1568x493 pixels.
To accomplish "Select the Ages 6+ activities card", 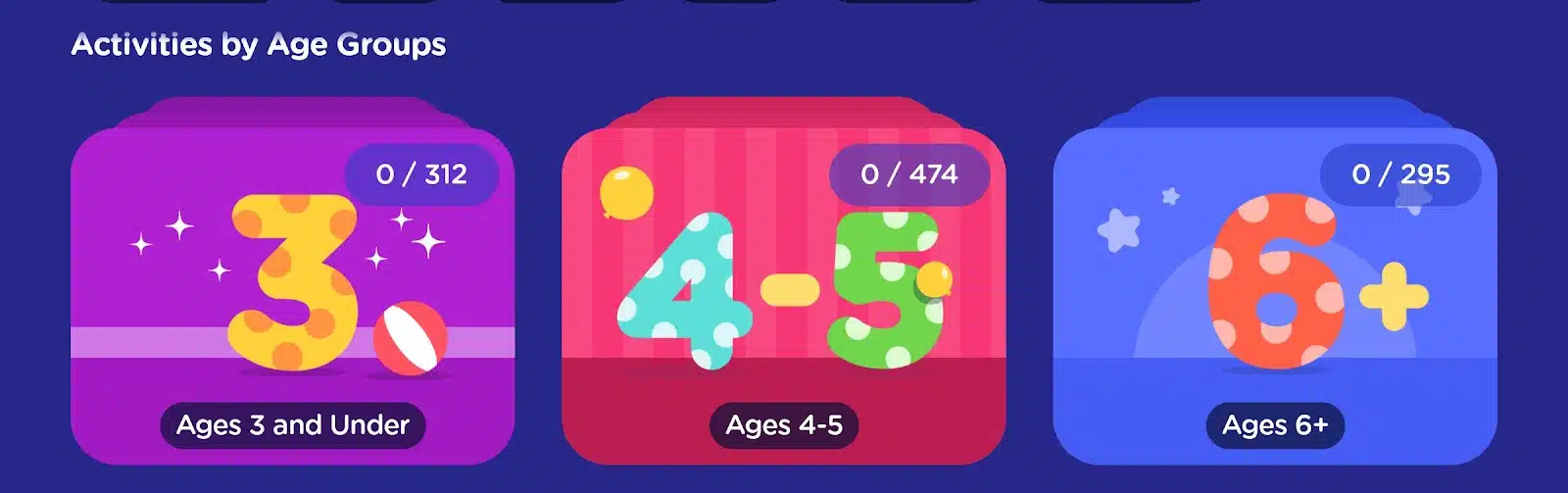I will coord(1274,294).
